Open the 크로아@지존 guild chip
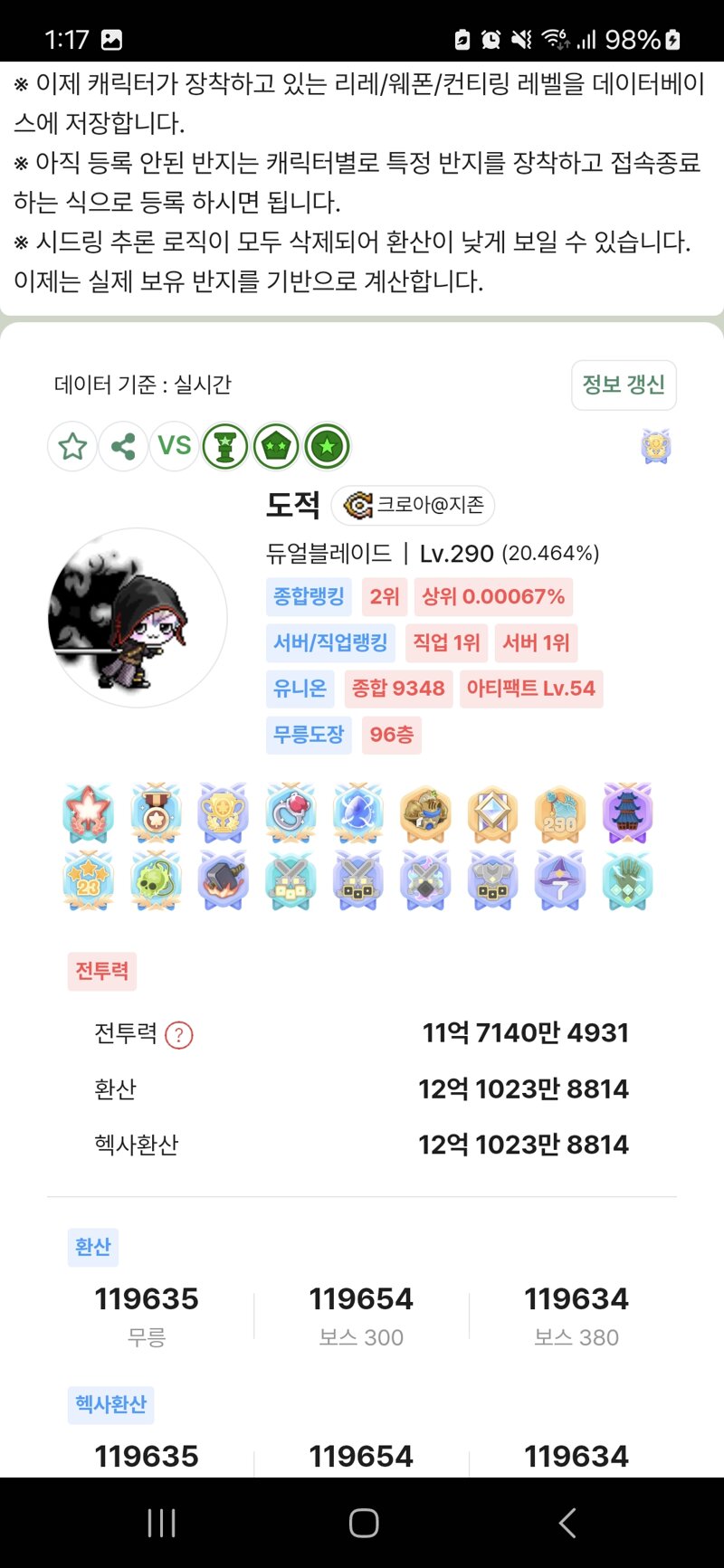This screenshot has width=724, height=1568. (x=414, y=505)
